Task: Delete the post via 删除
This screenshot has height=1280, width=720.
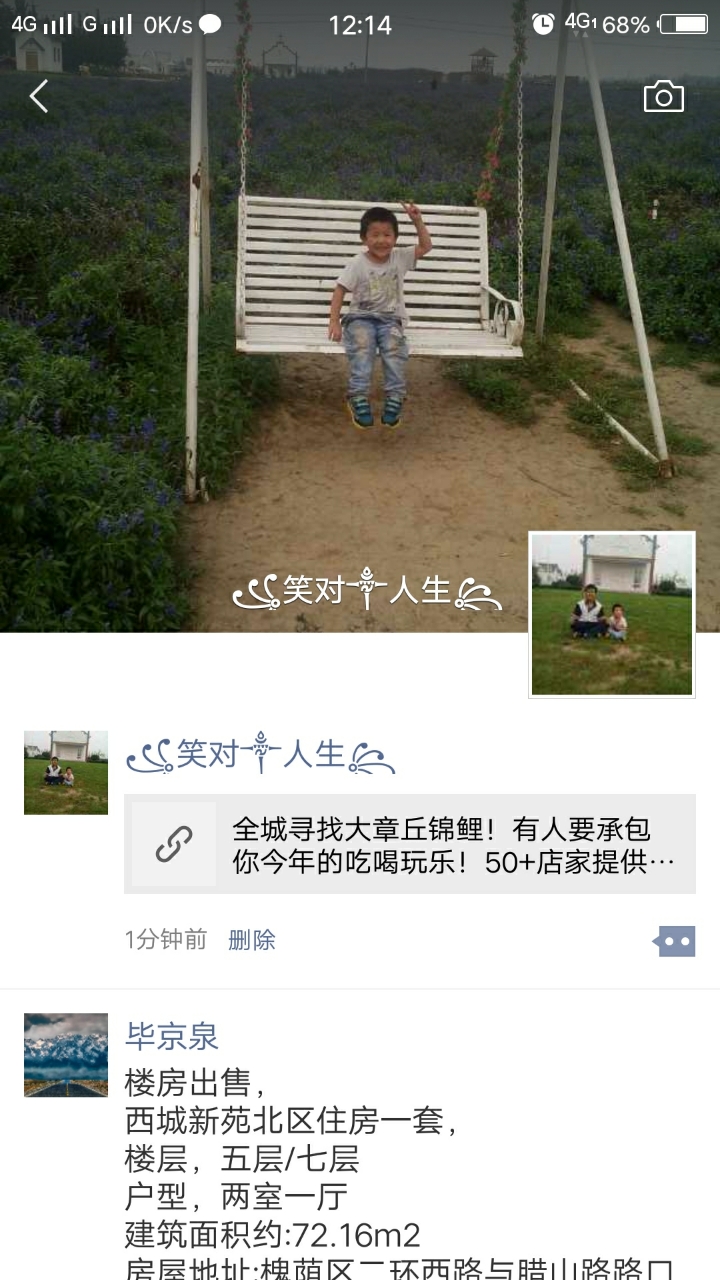Action: coord(252,940)
